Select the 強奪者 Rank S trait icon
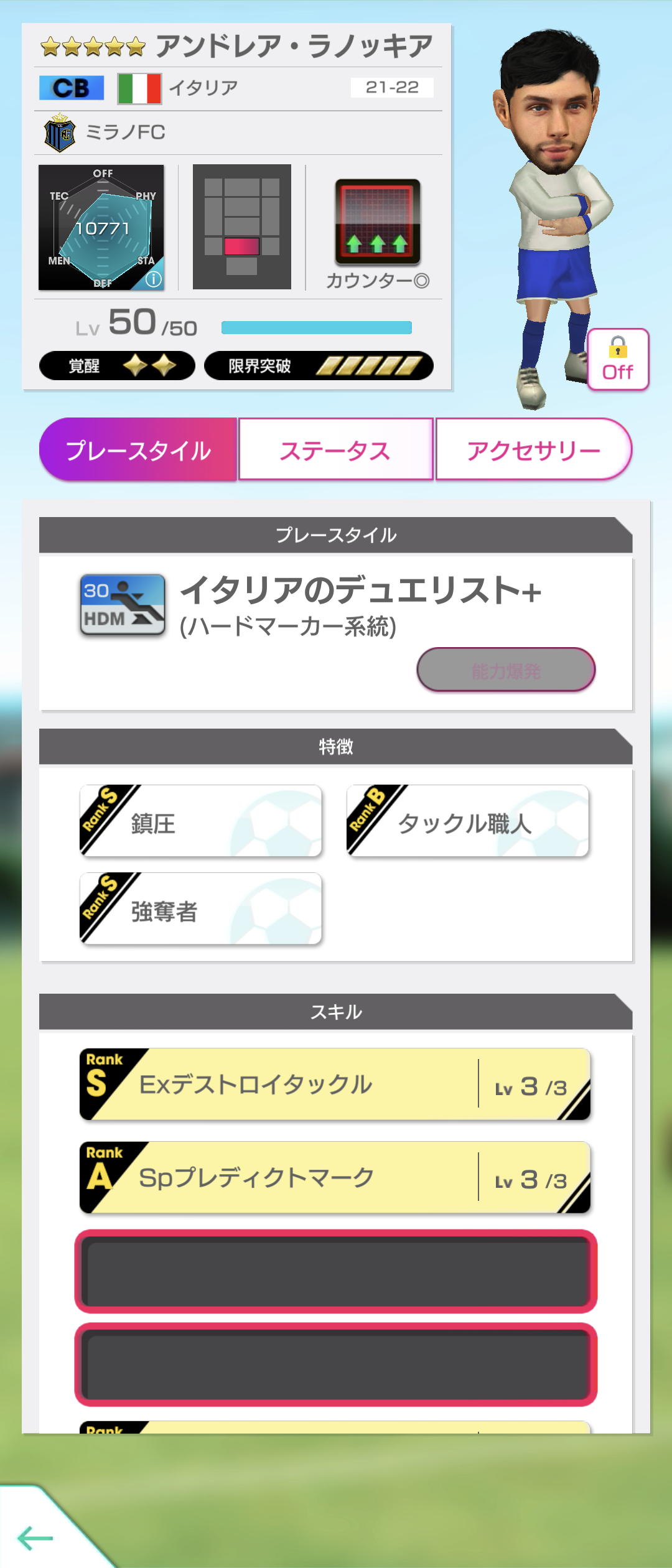This screenshot has height=1568, width=672. 200,908
